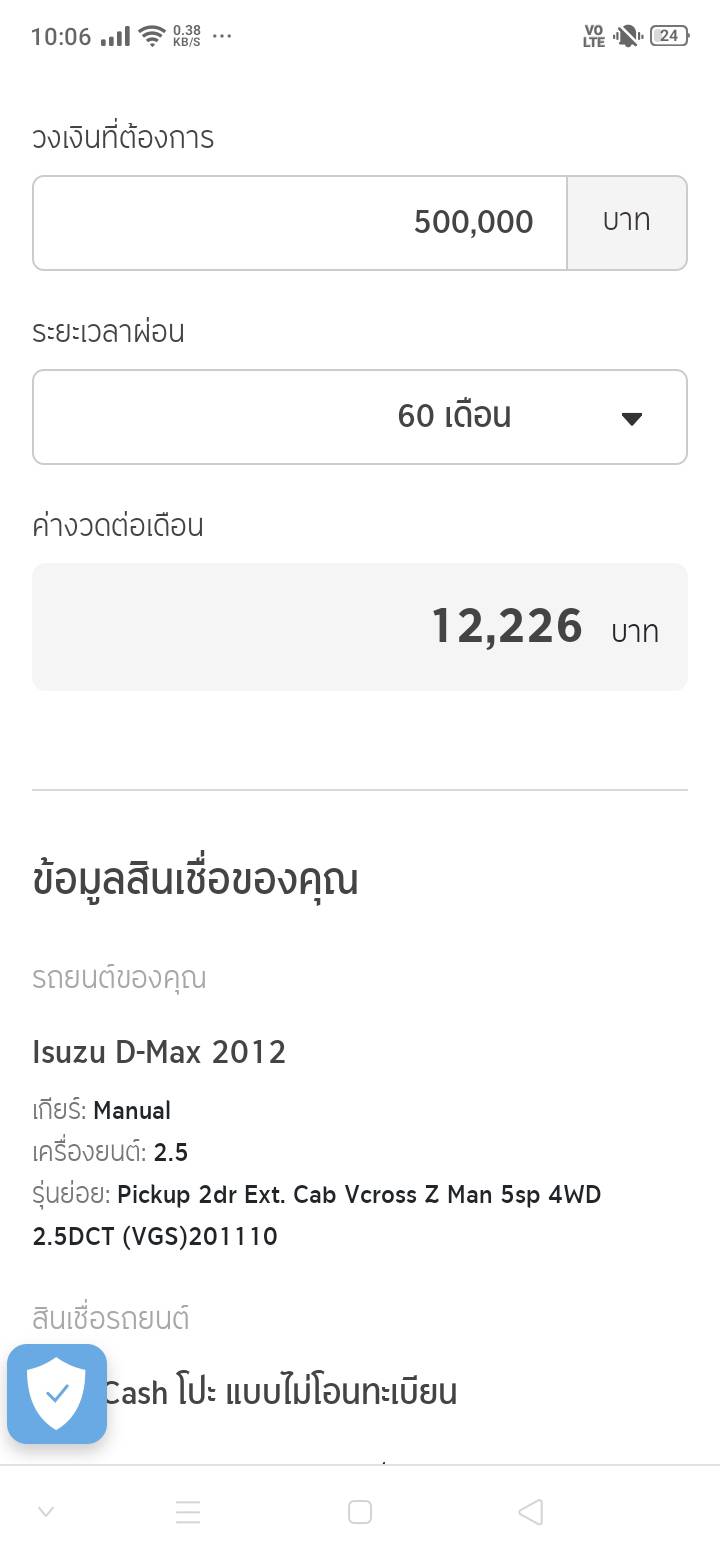Screen dimensions: 720x1560
Task: Tap the blue shield floating button
Action: (x=57, y=1393)
